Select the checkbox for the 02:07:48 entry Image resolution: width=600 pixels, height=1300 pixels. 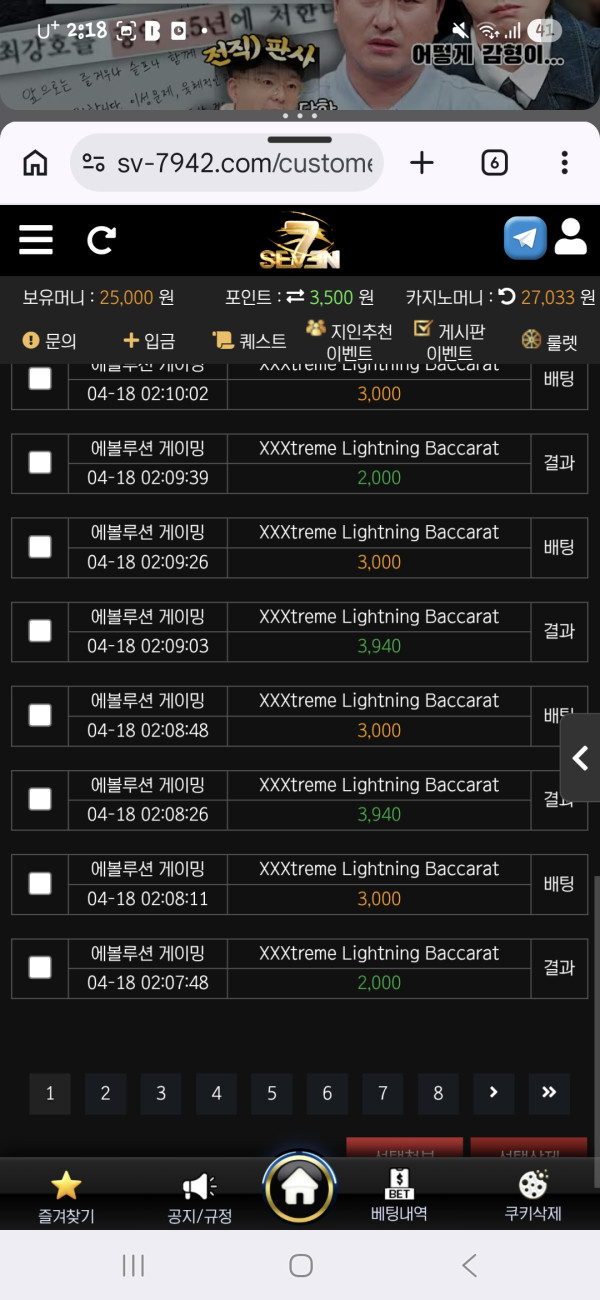(x=40, y=967)
